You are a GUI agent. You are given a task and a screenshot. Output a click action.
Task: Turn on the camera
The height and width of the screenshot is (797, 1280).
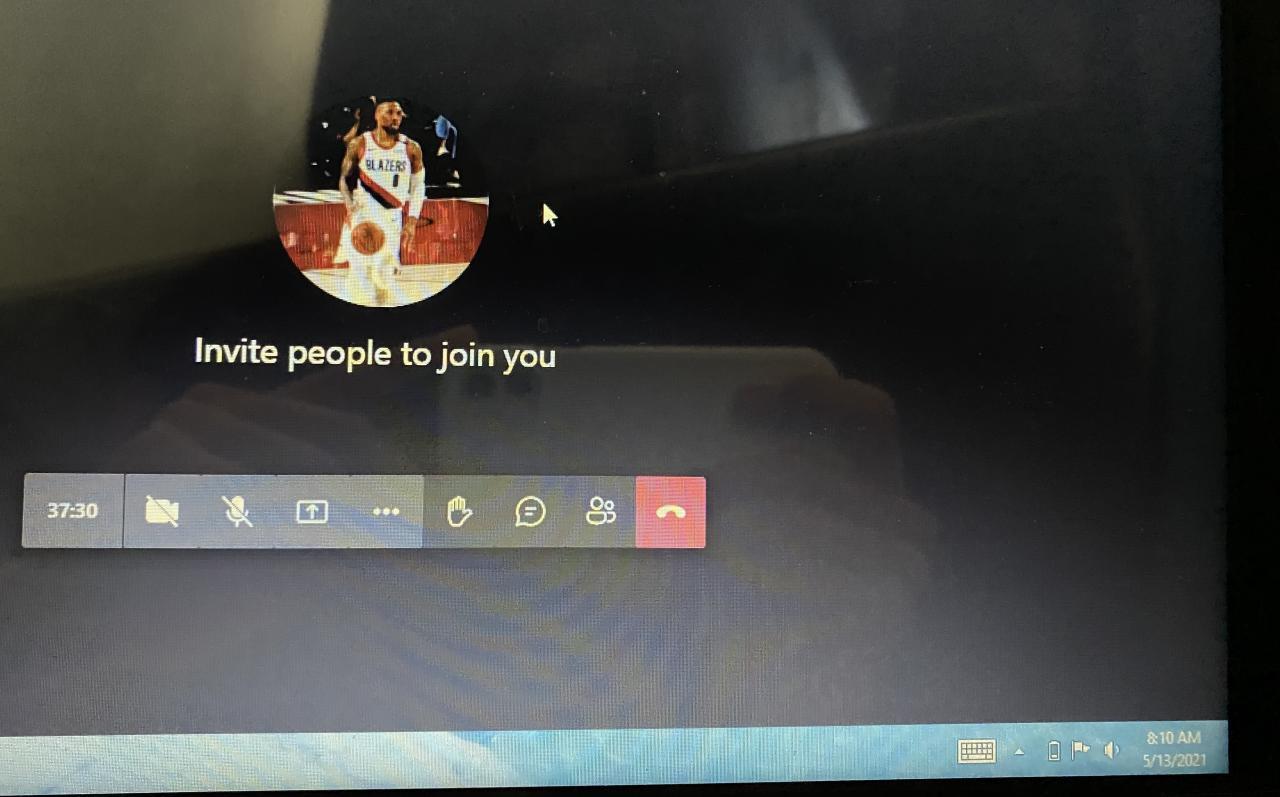162,511
